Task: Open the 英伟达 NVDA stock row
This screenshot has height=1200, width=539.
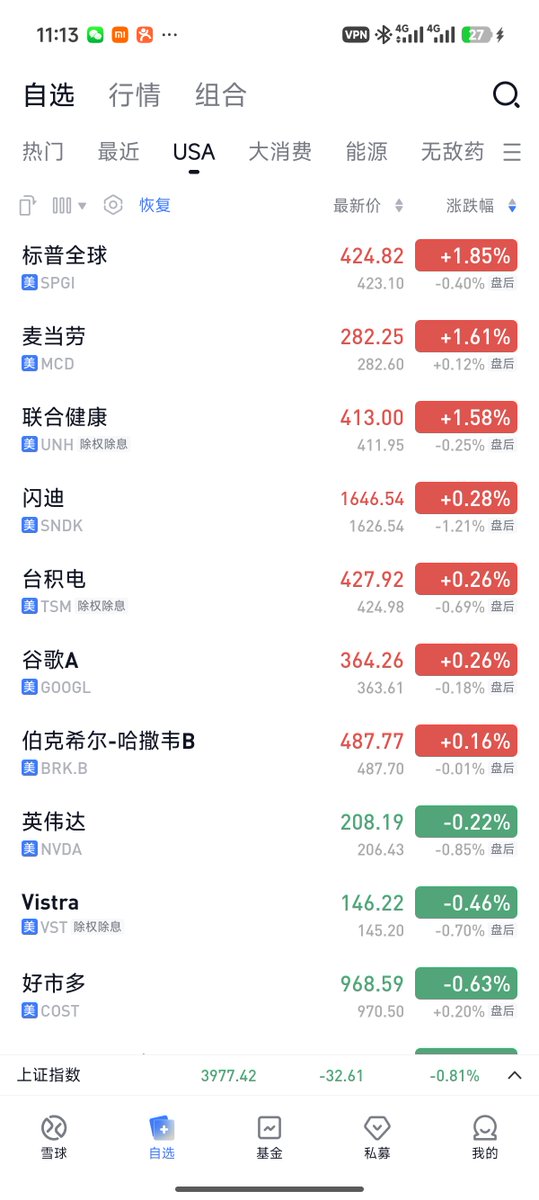Action: click(270, 834)
